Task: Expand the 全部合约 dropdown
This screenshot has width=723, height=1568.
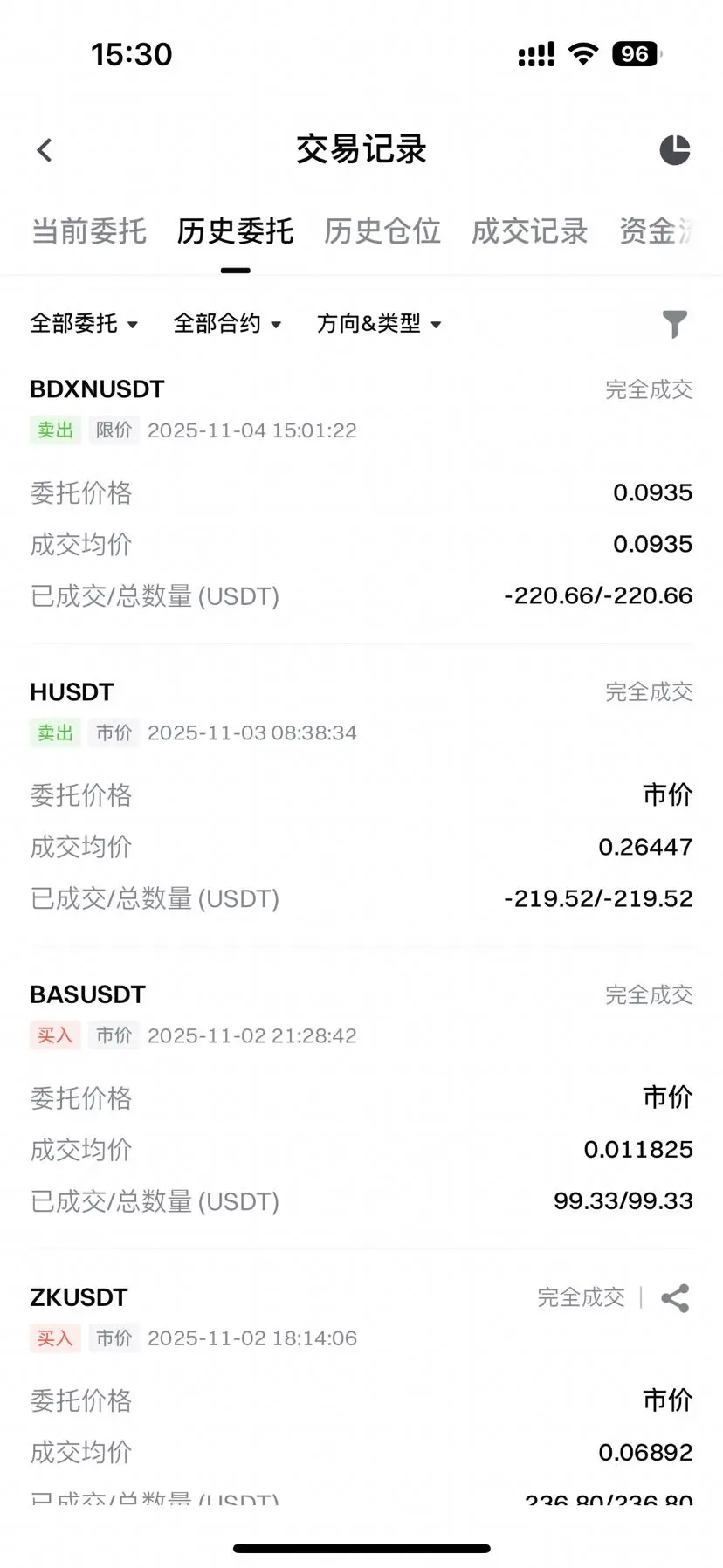Action: 227,324
